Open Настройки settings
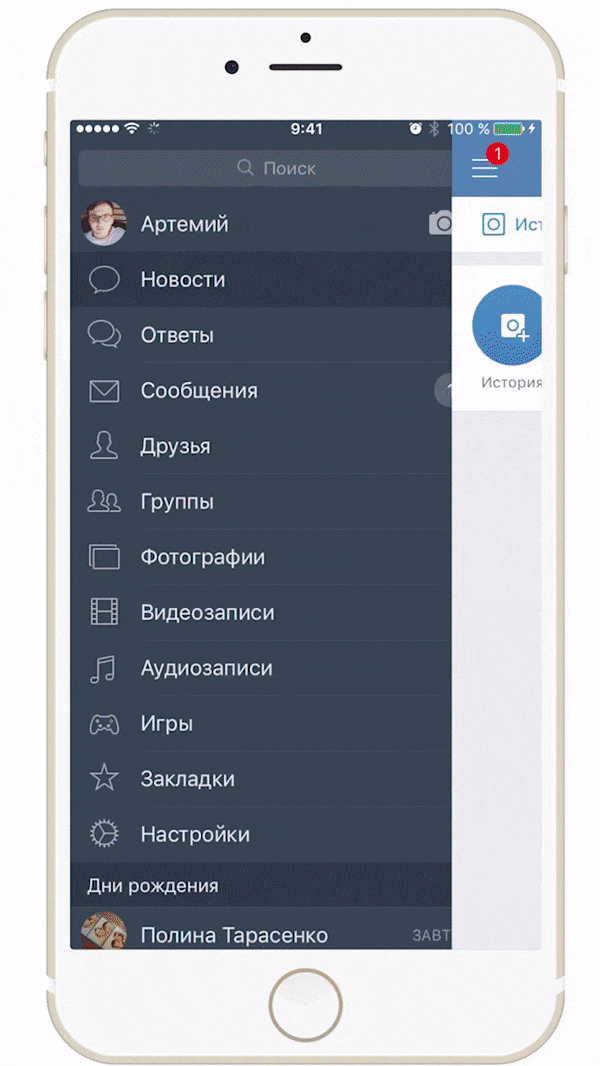The height and width of the screenshot is (1066, 600). coord(195,834)
